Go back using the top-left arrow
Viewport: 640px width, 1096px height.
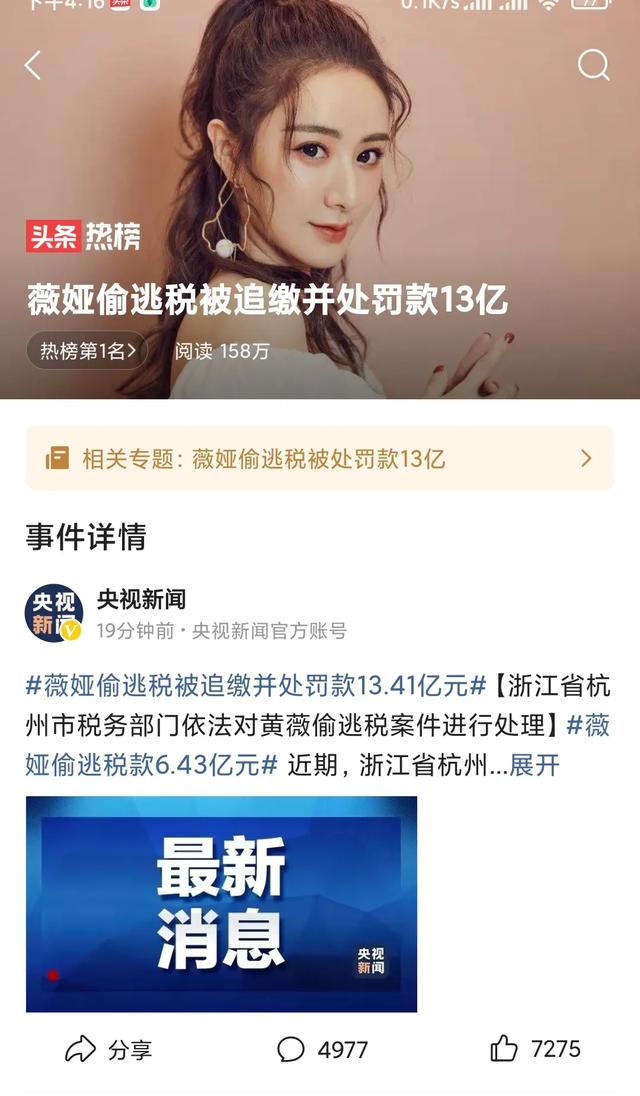pos(33,66)
